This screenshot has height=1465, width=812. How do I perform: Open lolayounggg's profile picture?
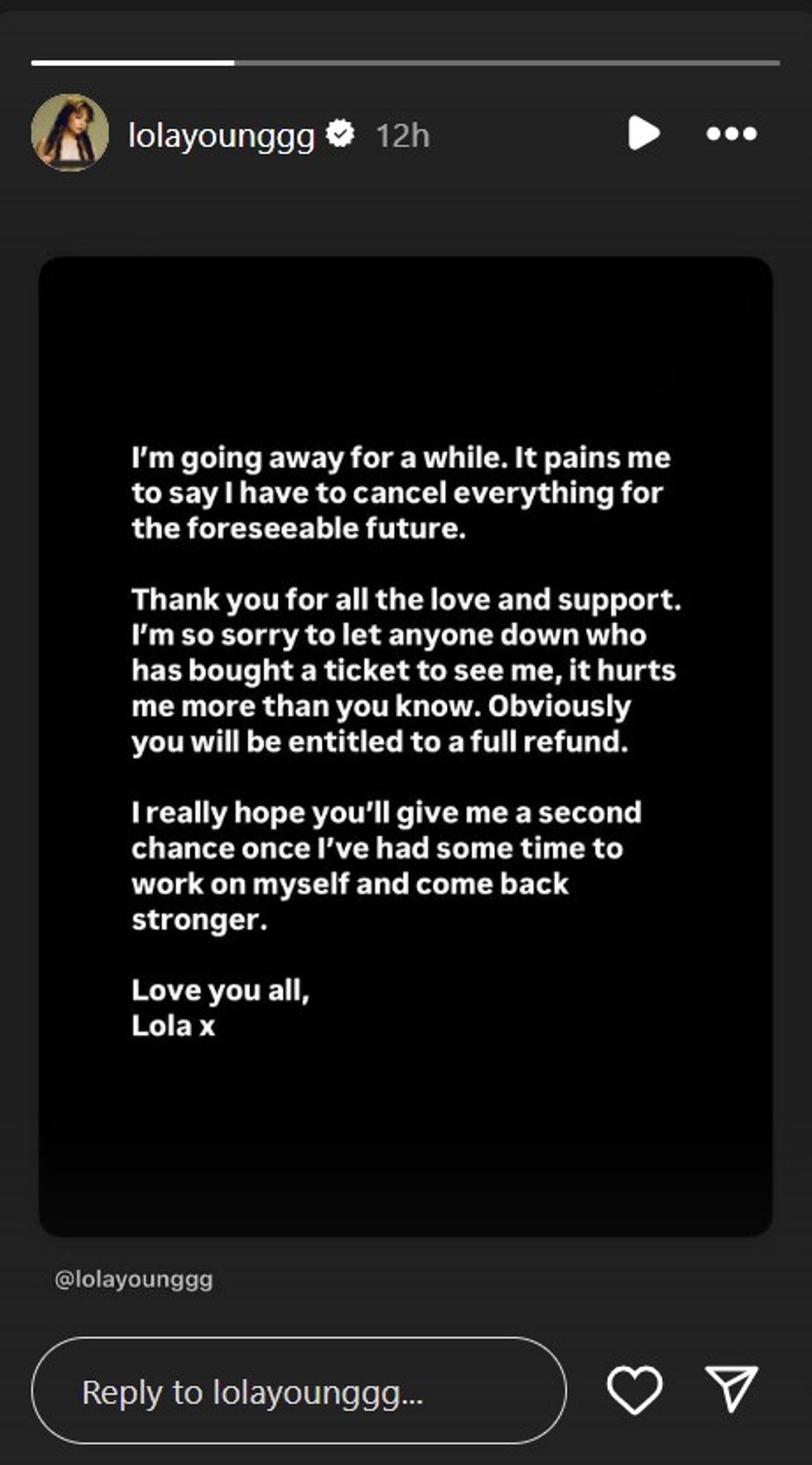(x=70, y=134)
